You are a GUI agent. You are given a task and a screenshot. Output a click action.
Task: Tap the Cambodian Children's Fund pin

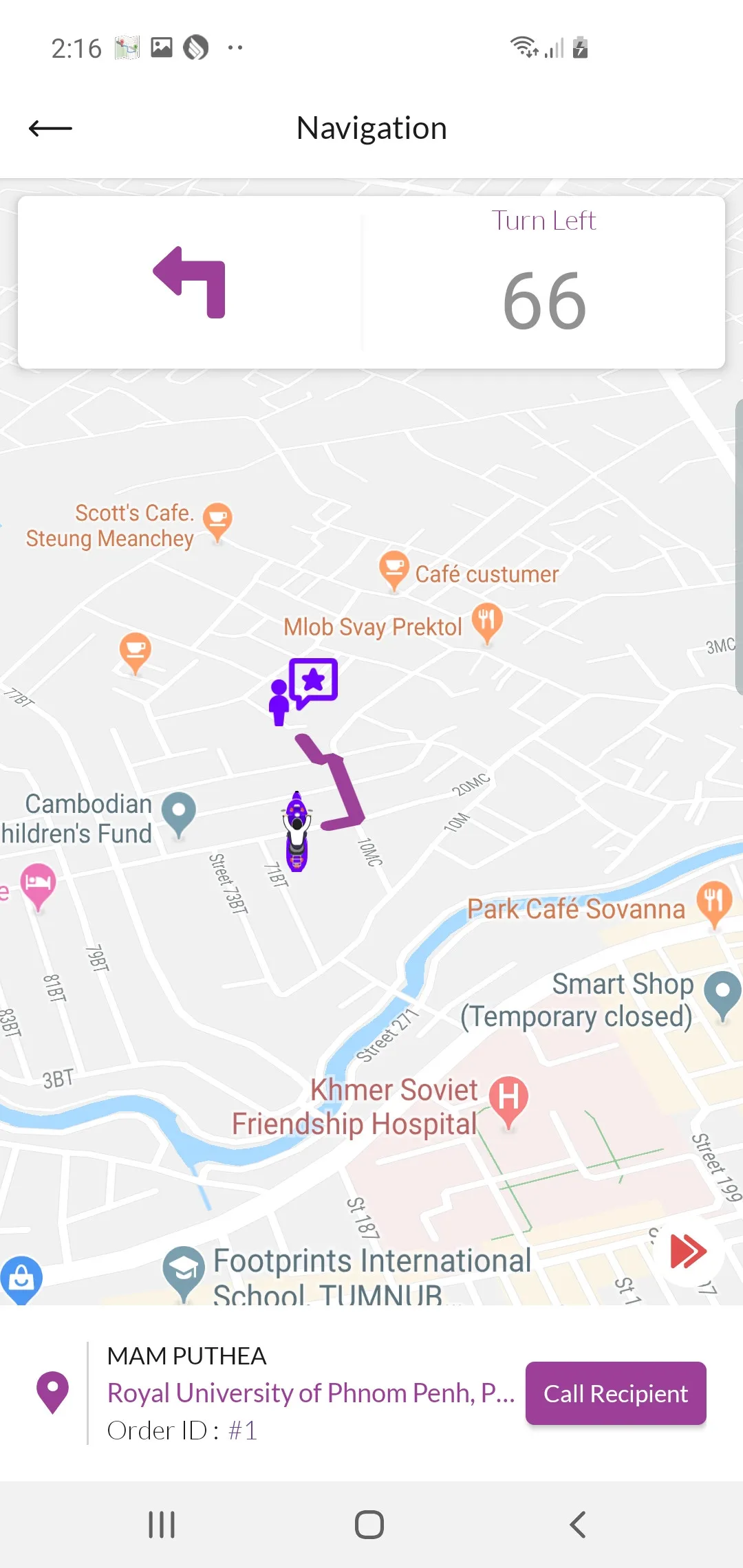pyautogui.click(x=179, y=812)
